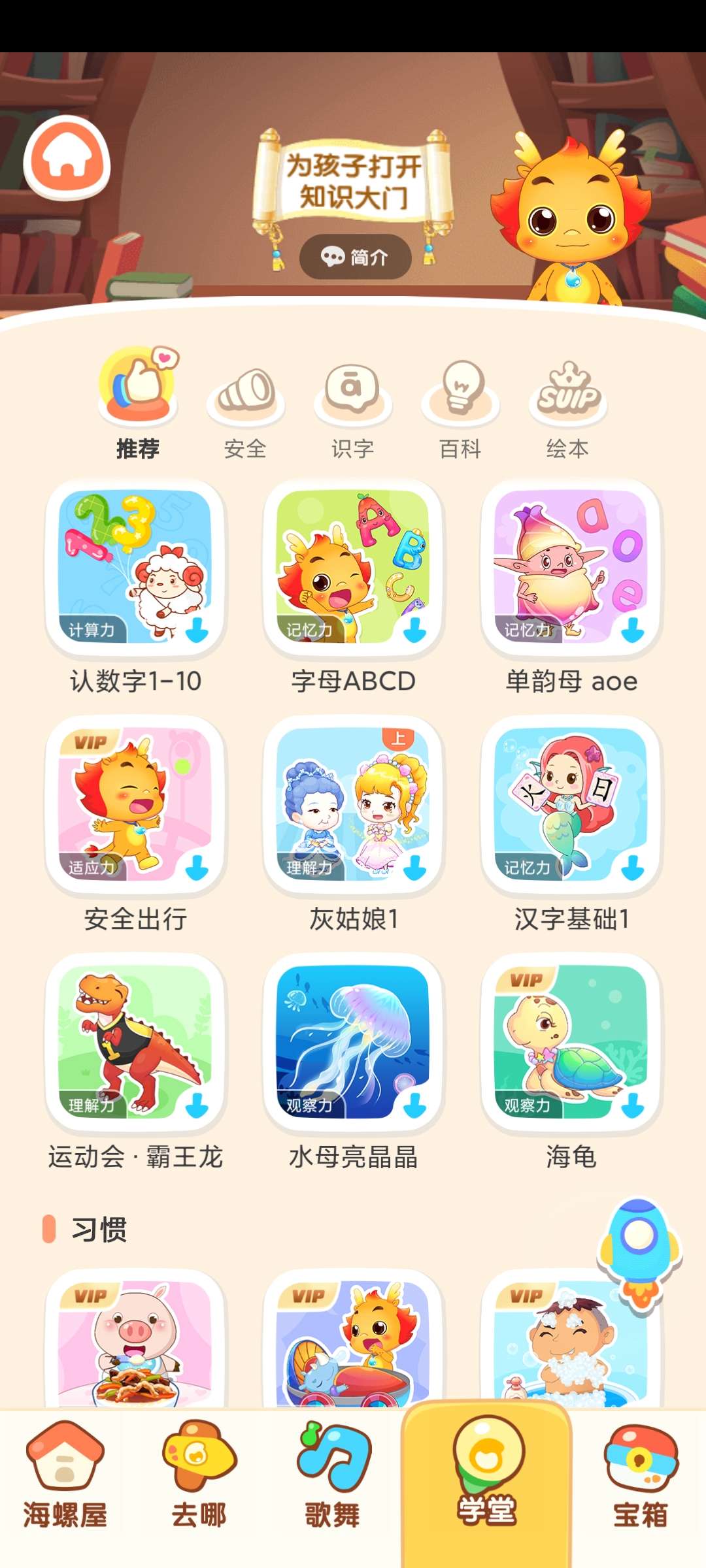
Task: Open the 字母ABCD lesson card
Action: coord(353,568)
